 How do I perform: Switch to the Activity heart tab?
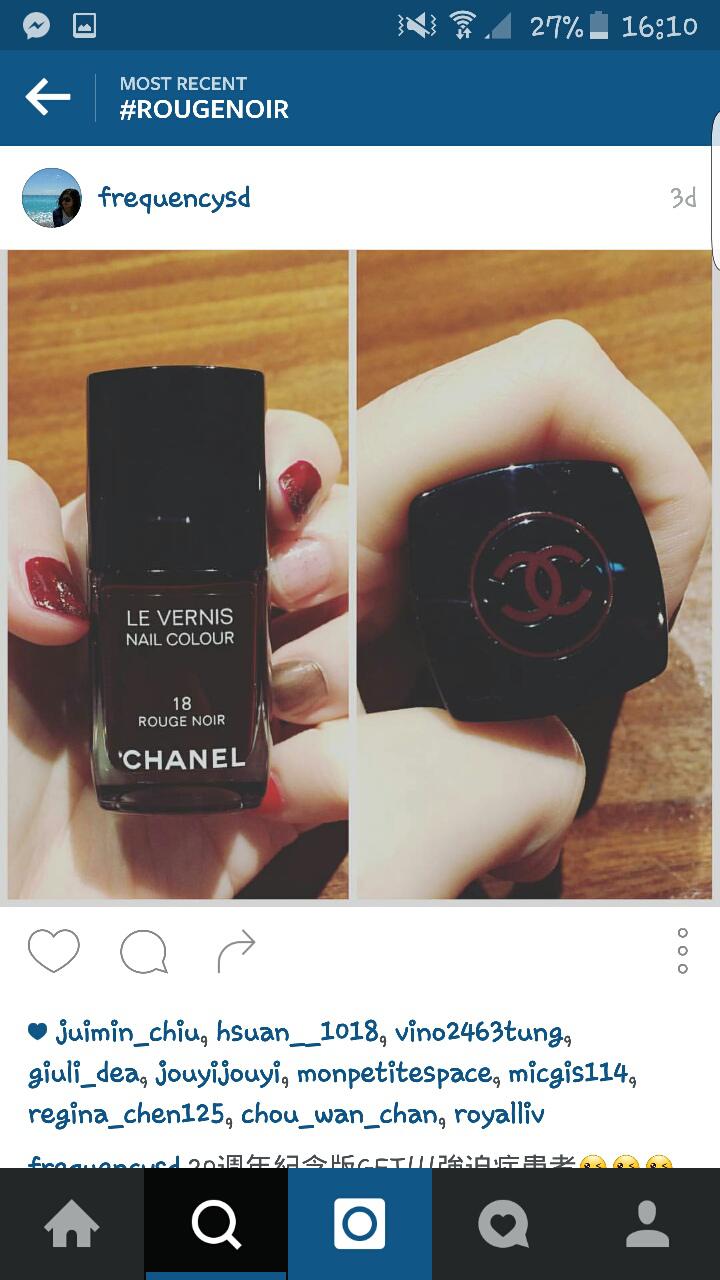pyautogui.click(x=504, y=1223)
